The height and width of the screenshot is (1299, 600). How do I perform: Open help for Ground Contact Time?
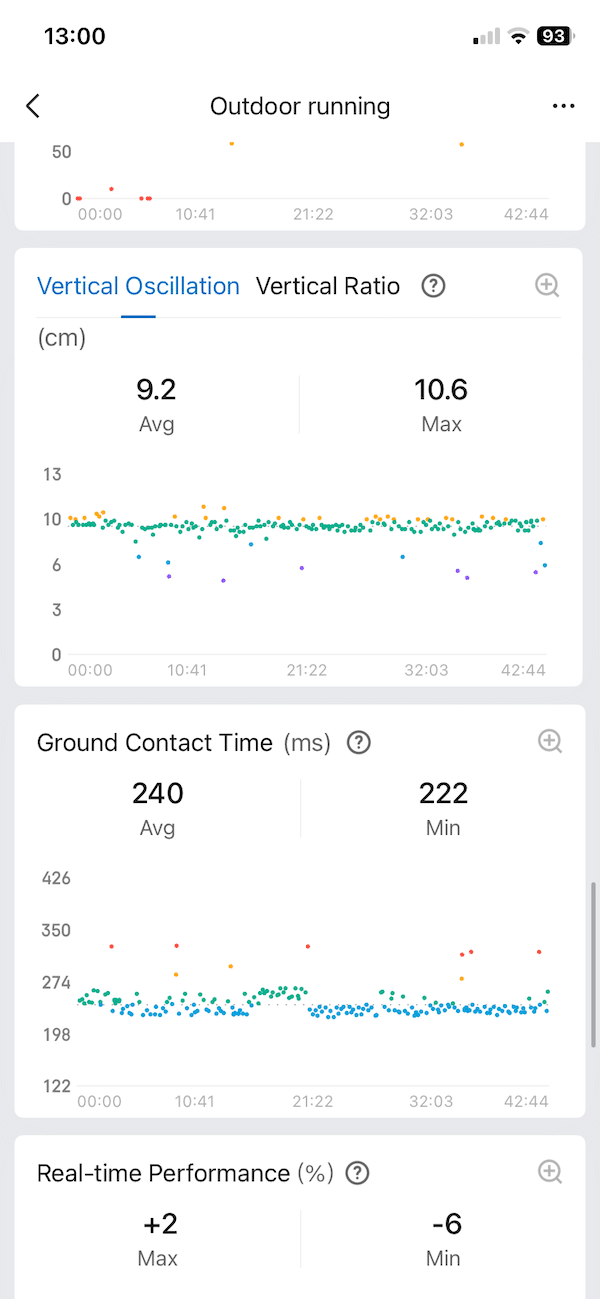click(359, 742)
